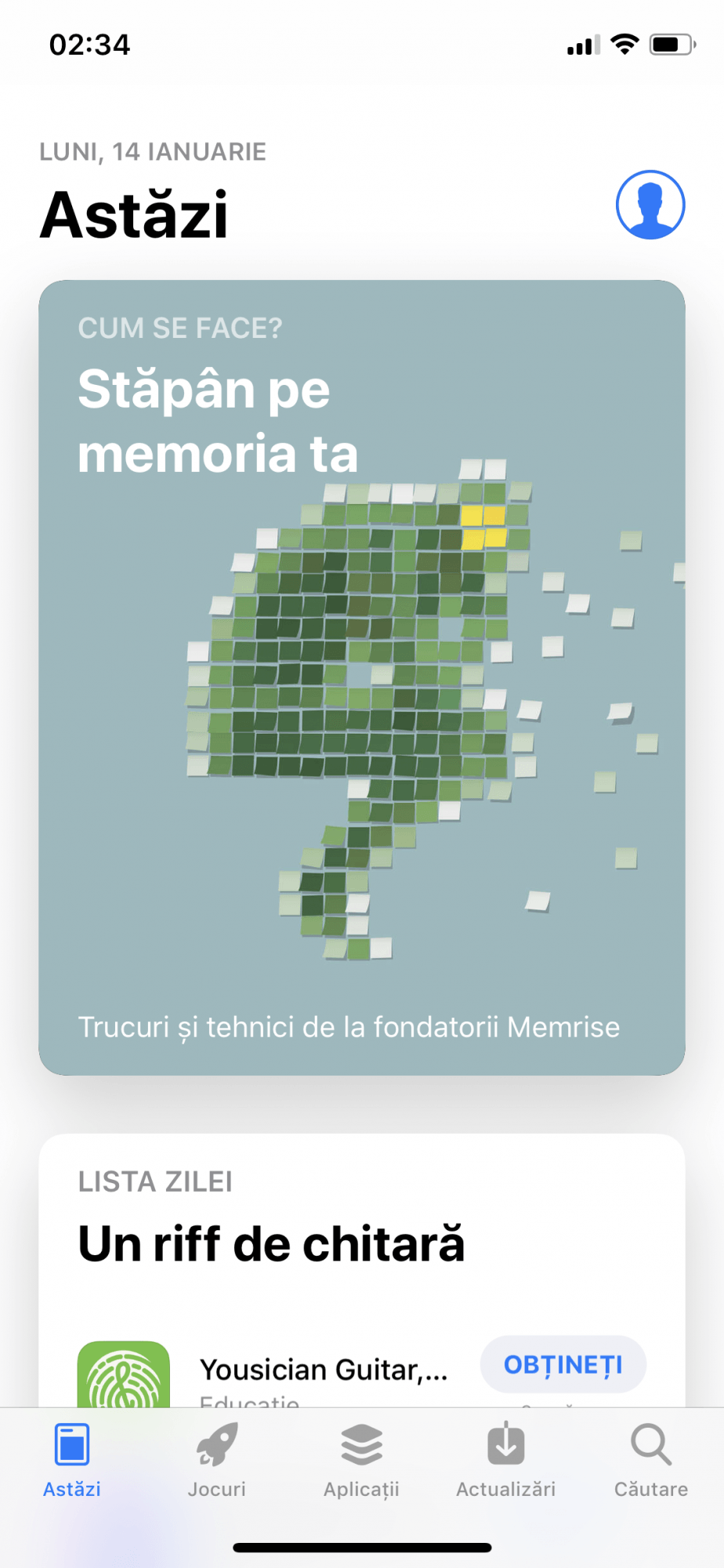Open the Căutare tab

point(651,1460)
